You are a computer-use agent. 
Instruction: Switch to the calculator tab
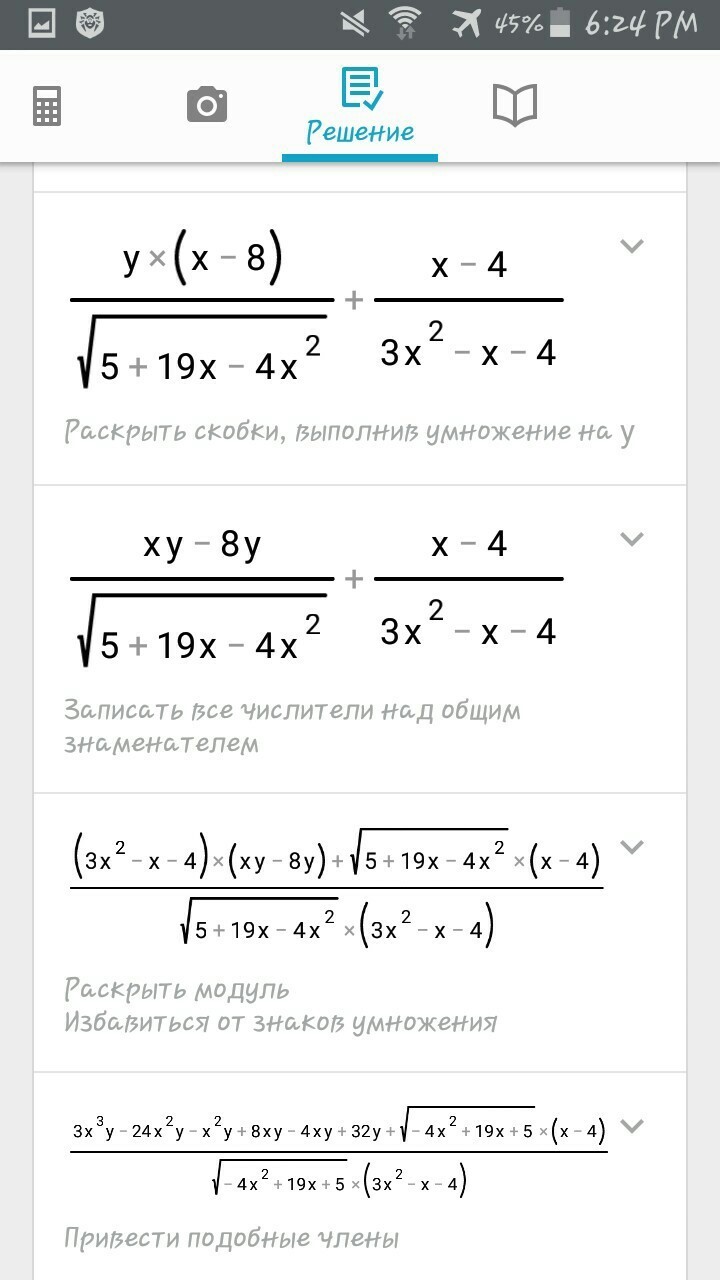tap(47, 105)
